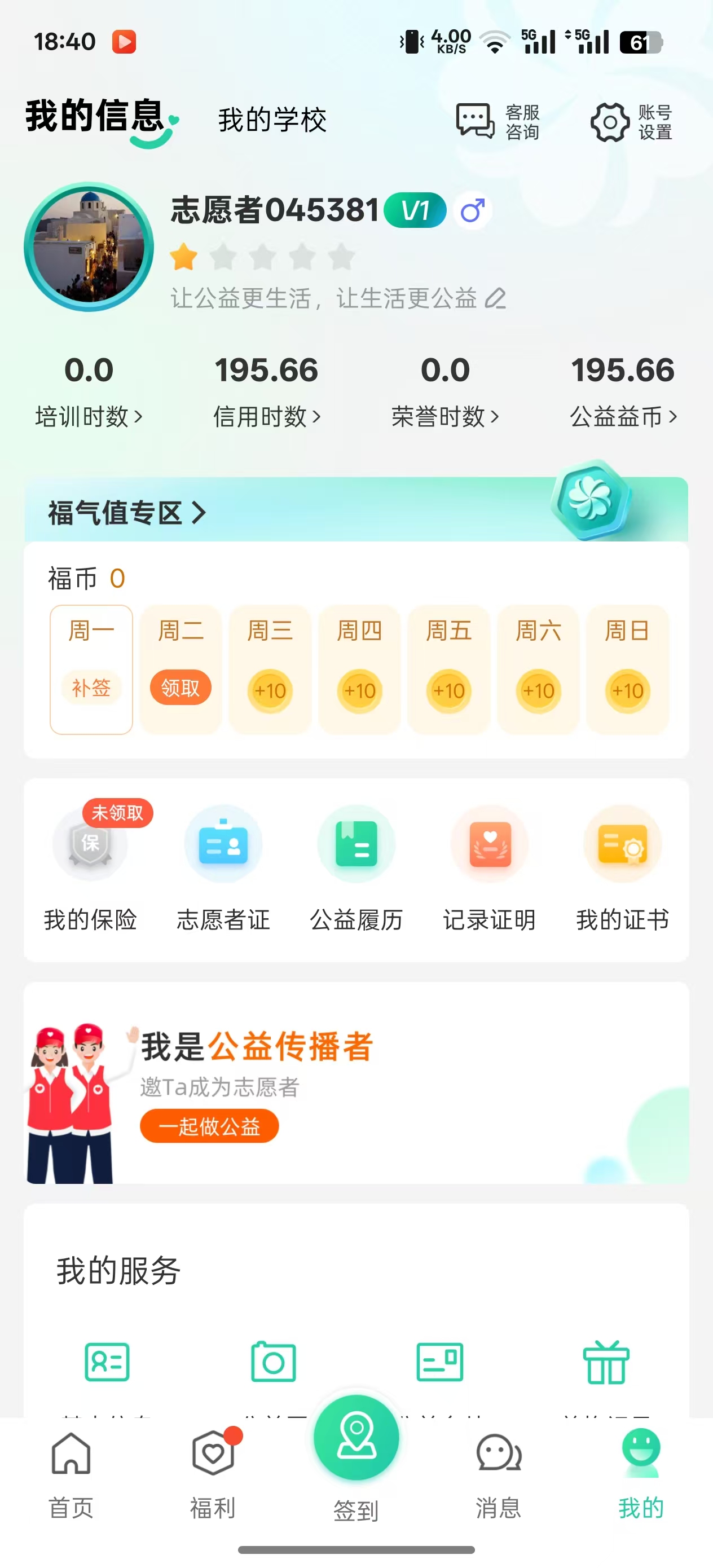Open 我的保险

[90, 869]
